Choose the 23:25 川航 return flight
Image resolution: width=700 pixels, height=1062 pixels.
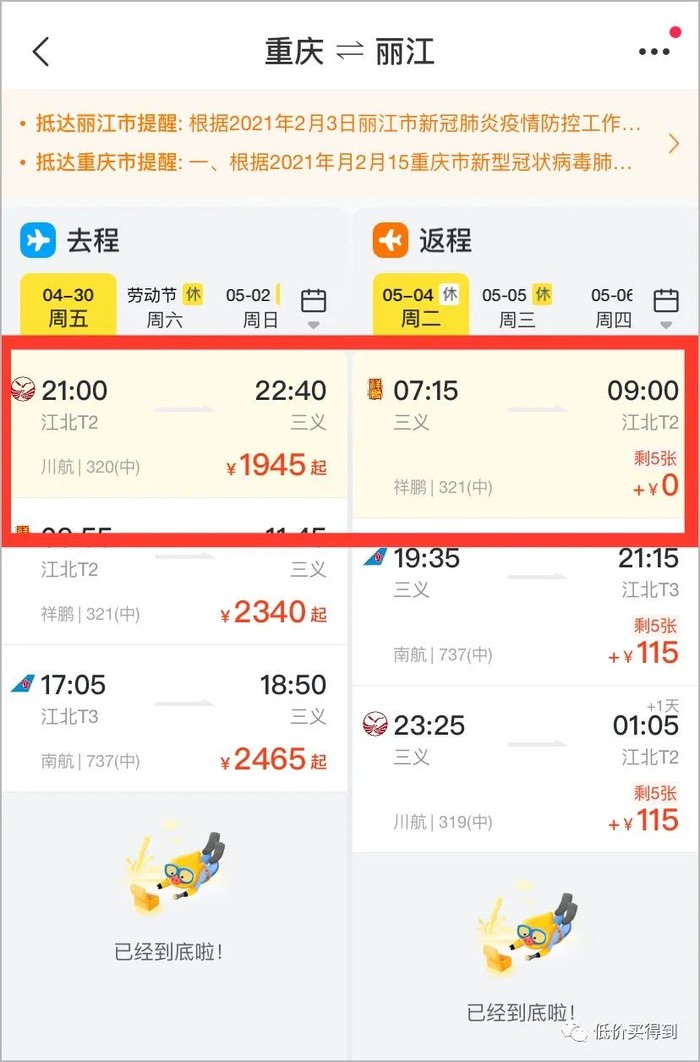coord(525,771)
